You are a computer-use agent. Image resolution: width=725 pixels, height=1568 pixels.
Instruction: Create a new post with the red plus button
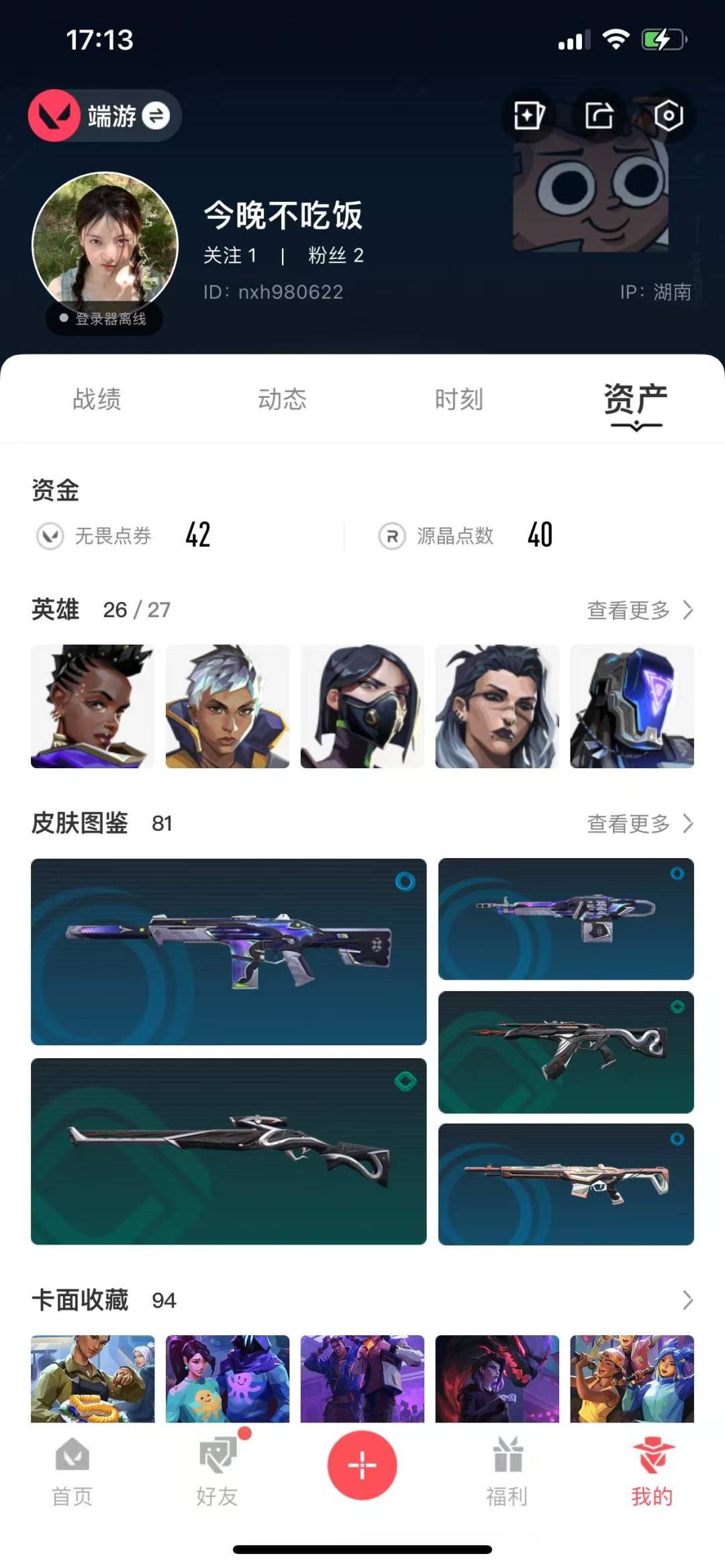click(x=362, y=1465)
